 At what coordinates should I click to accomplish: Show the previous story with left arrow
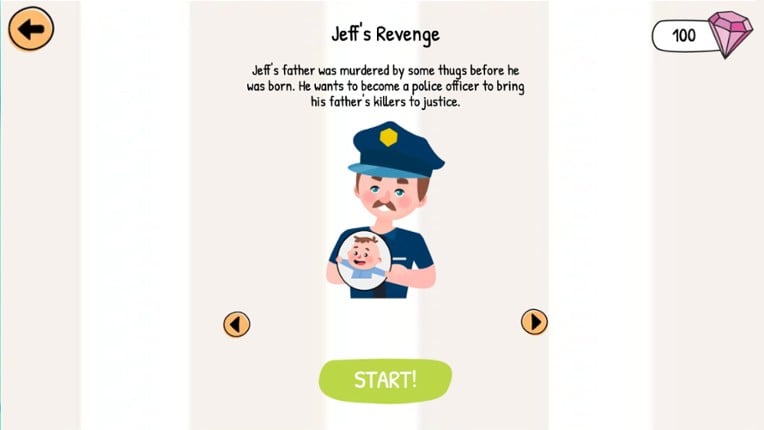[236, 324]
